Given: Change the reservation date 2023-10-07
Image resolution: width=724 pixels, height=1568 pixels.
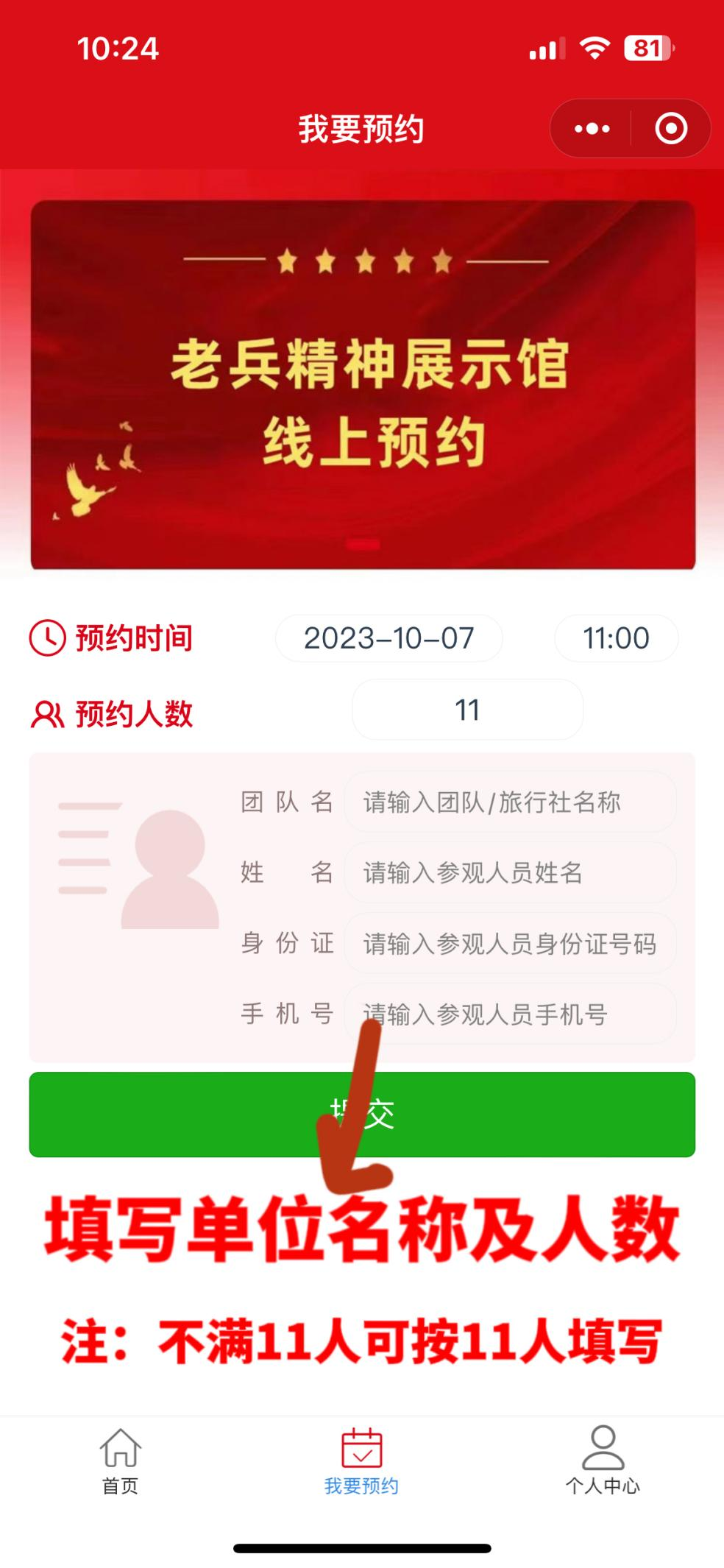Looking at the screenshot, I should (x=388, y=638).
